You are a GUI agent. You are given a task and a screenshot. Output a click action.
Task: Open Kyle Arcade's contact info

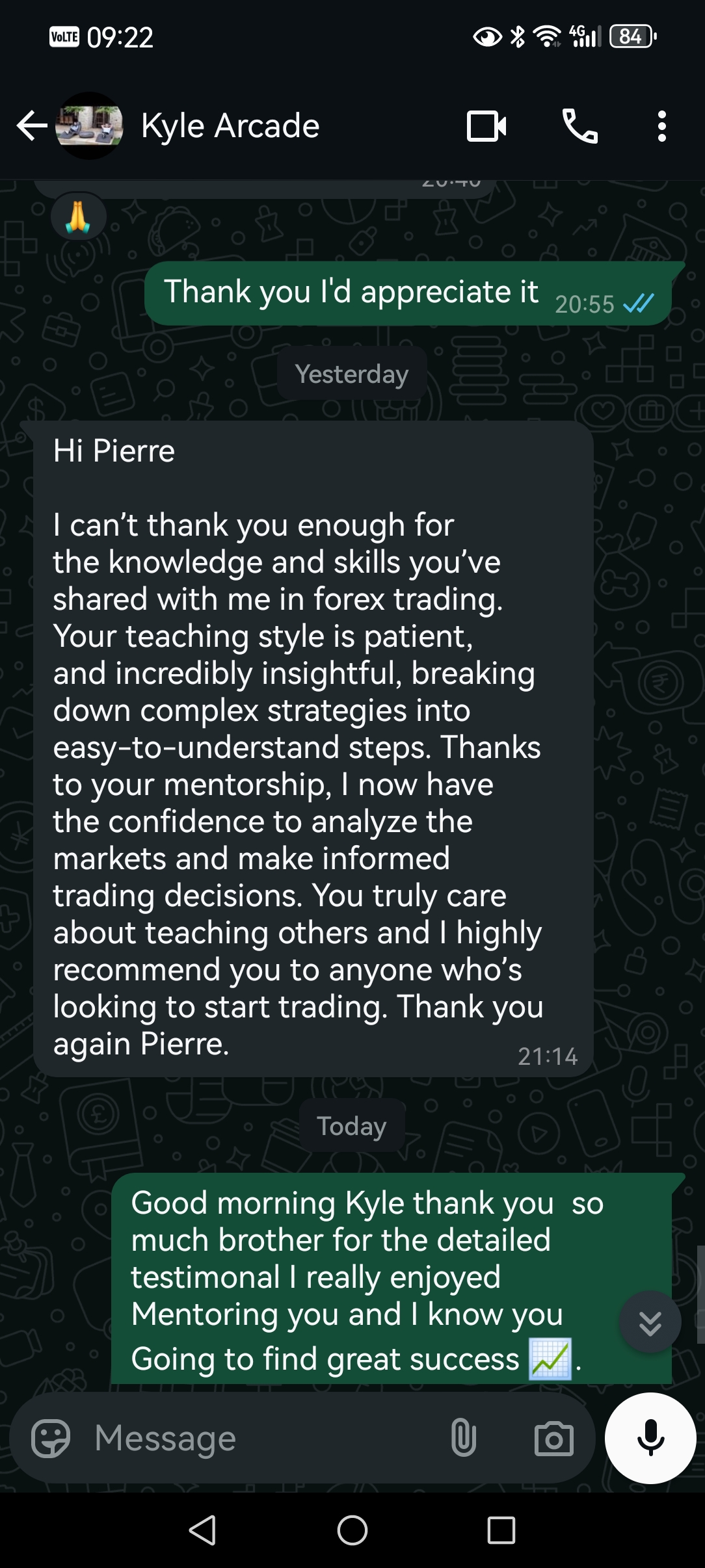tap(230, 125)
